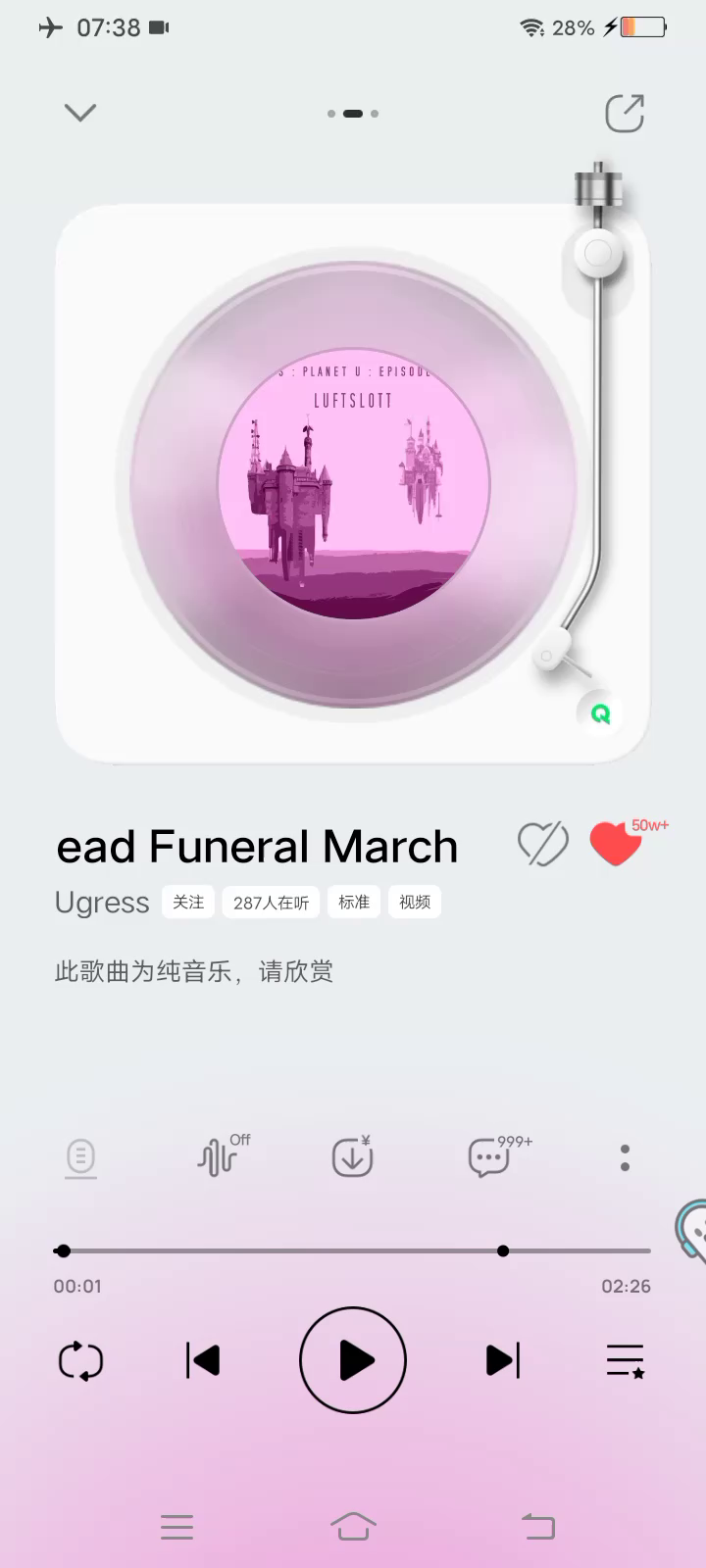Play the song
Screen dimensions: 706x1568
353,1360
